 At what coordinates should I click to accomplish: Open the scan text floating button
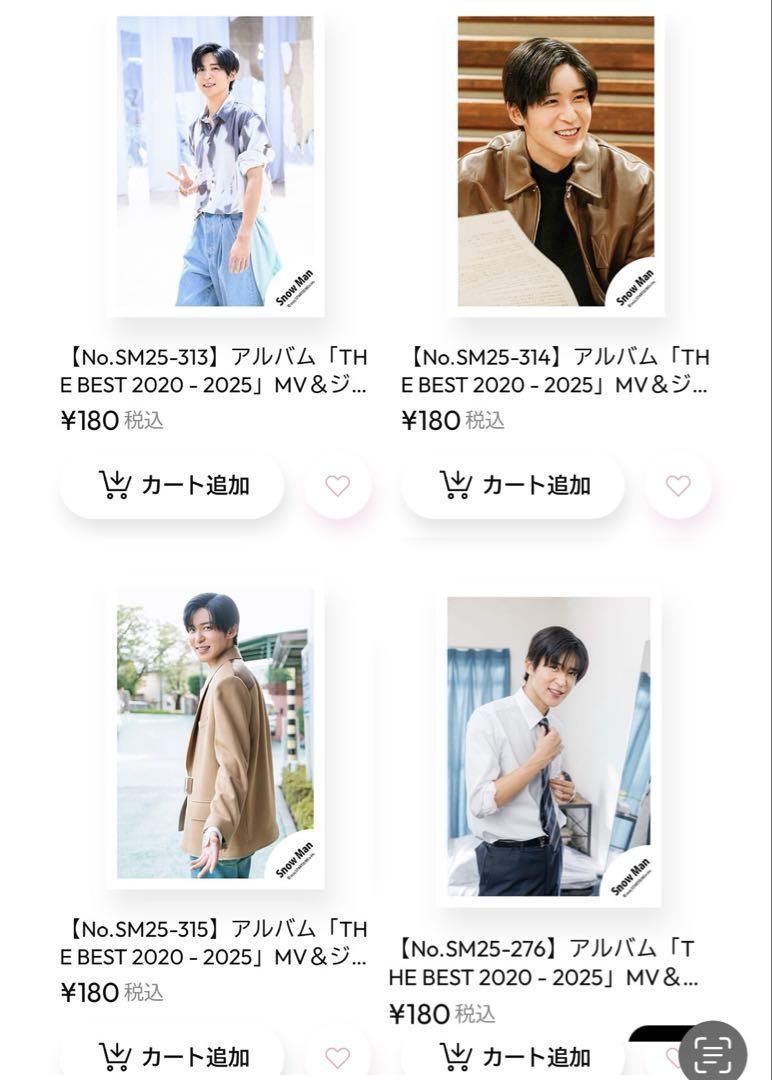[713, 1054]
